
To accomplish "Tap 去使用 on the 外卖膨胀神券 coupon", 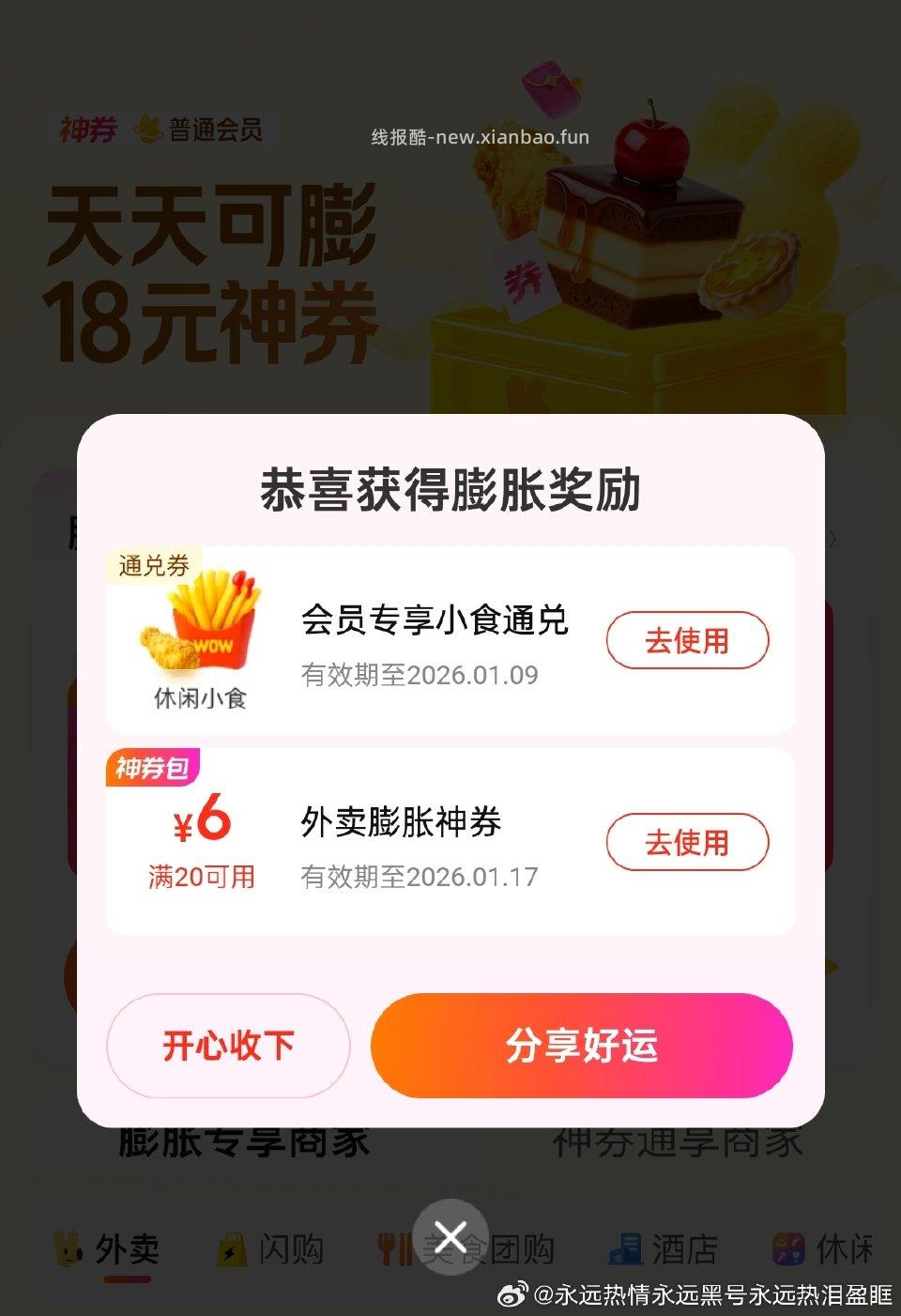I will tap(688, 842).
